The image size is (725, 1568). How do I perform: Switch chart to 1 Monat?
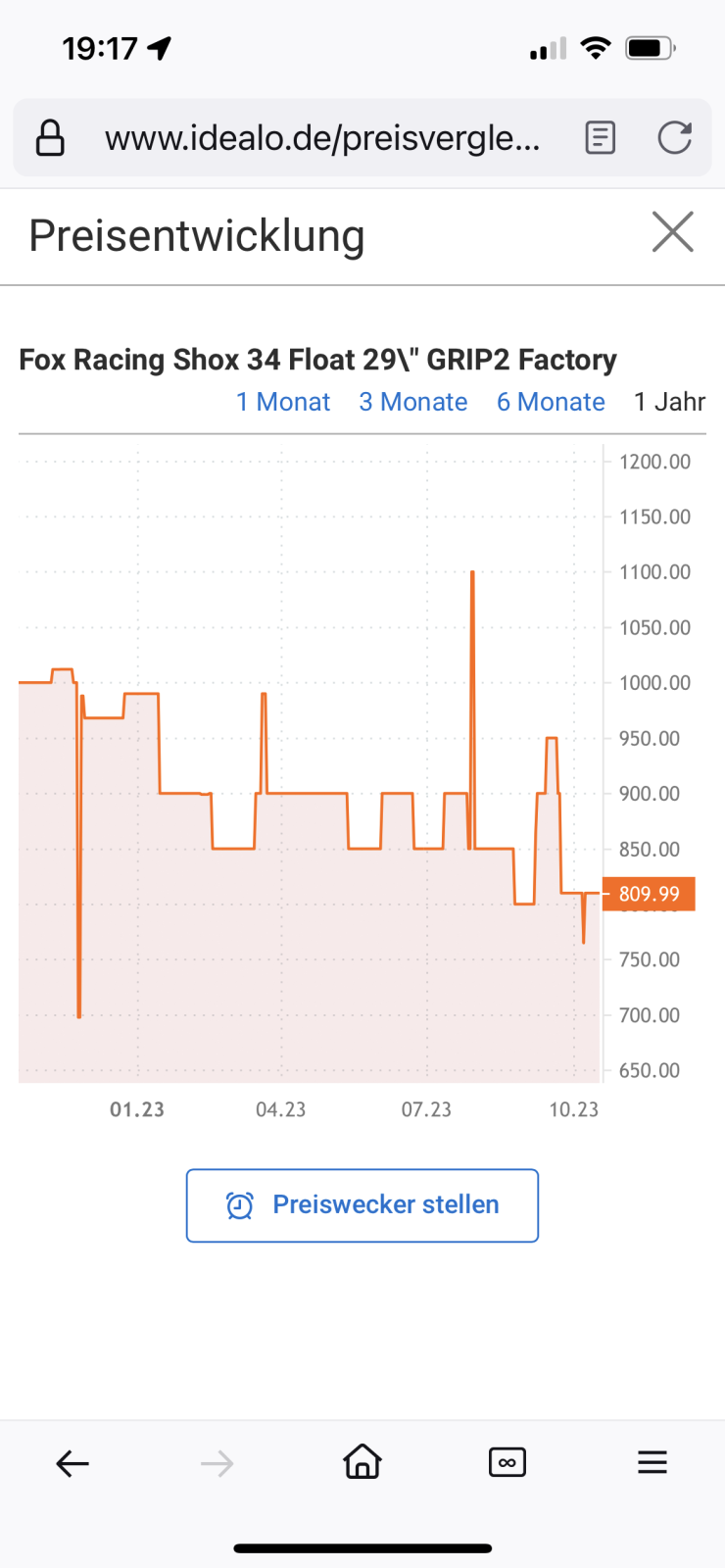tap(283, 402)
